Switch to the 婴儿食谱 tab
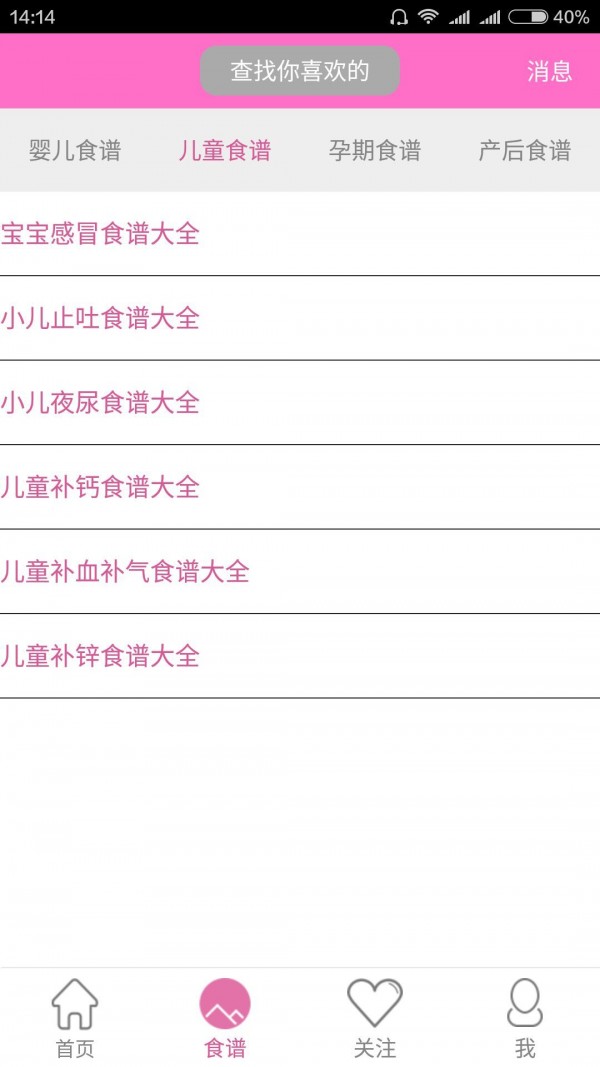 click(x=75, y=150)
